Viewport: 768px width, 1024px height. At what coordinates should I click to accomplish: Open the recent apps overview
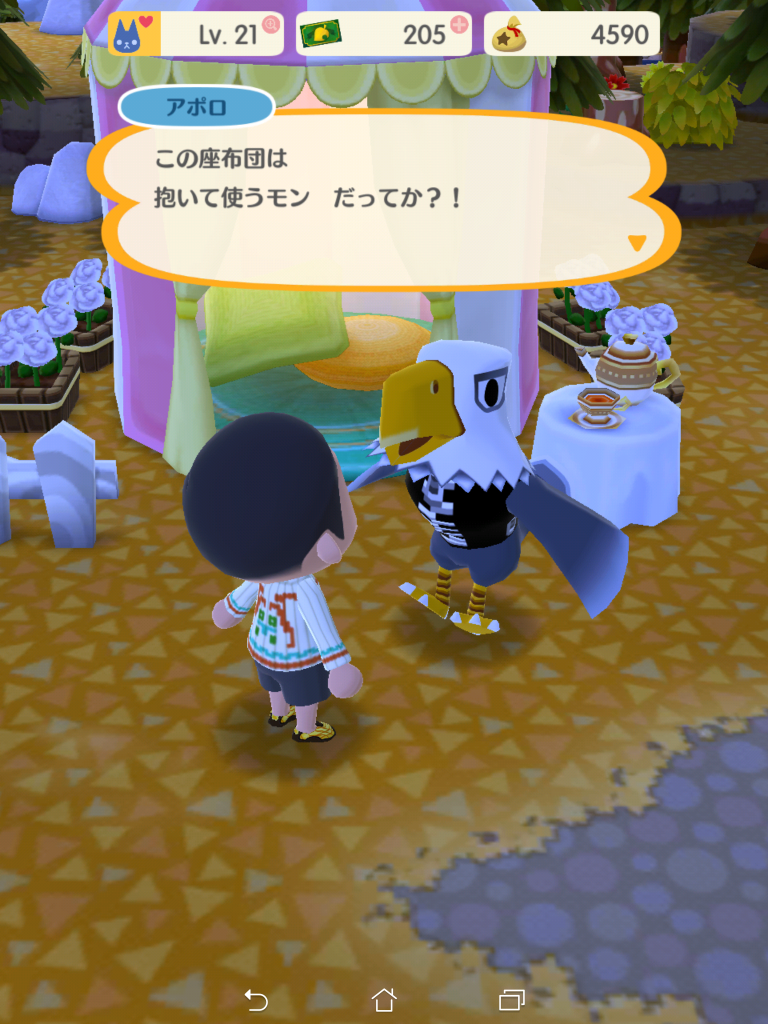click(511, 999)
